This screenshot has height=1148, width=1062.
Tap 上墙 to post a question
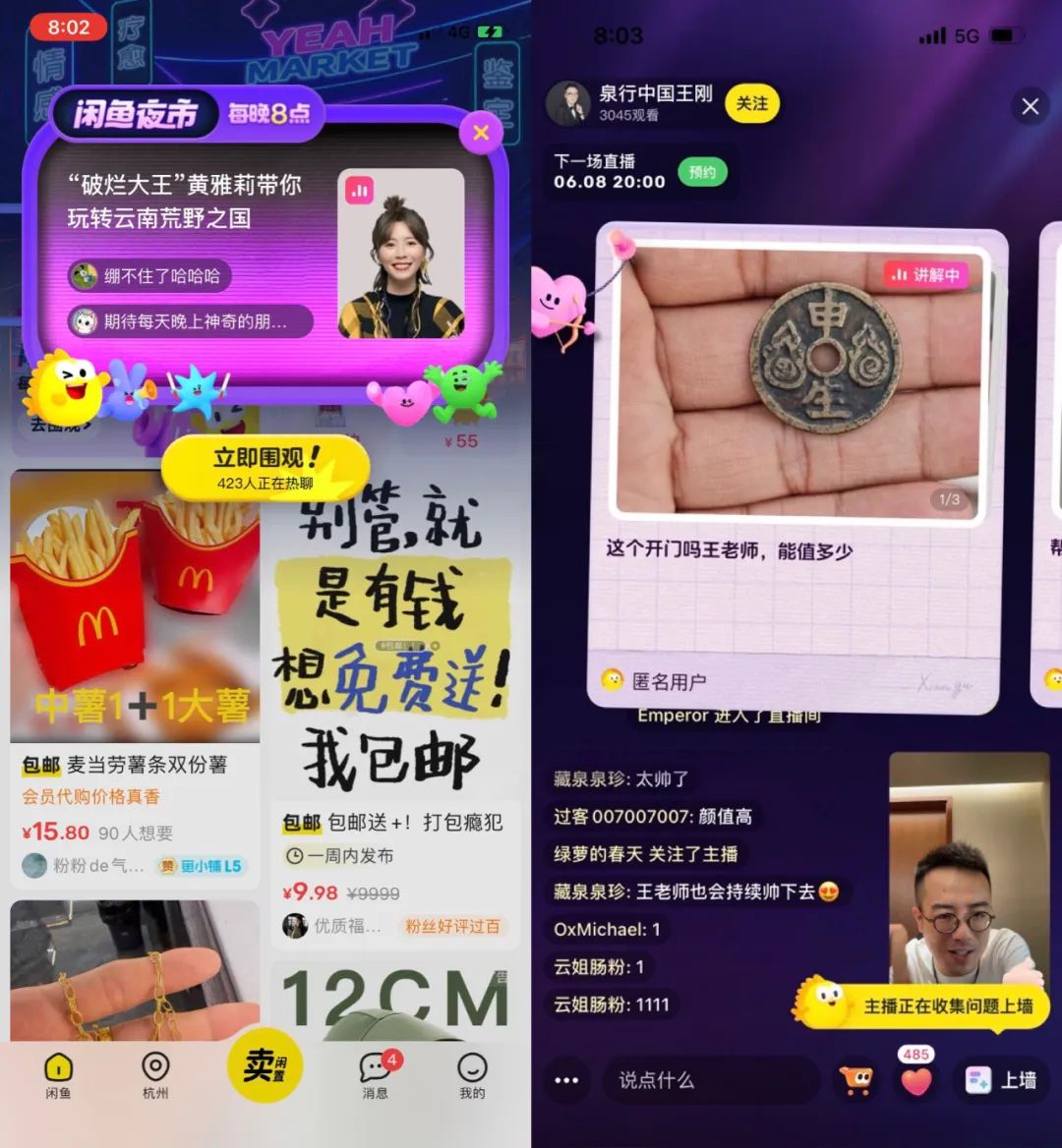point(1002,1080)
